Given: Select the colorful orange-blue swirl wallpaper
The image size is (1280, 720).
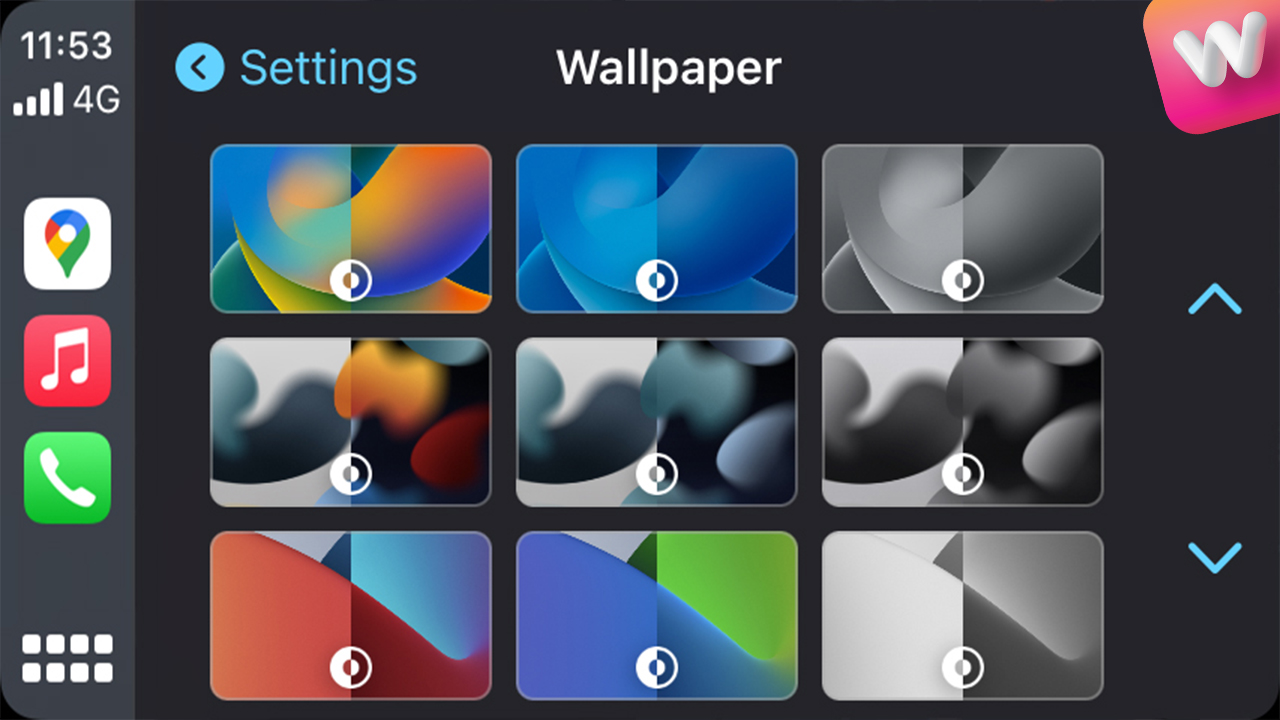Looking at the screenshot, I should [350, 228].
